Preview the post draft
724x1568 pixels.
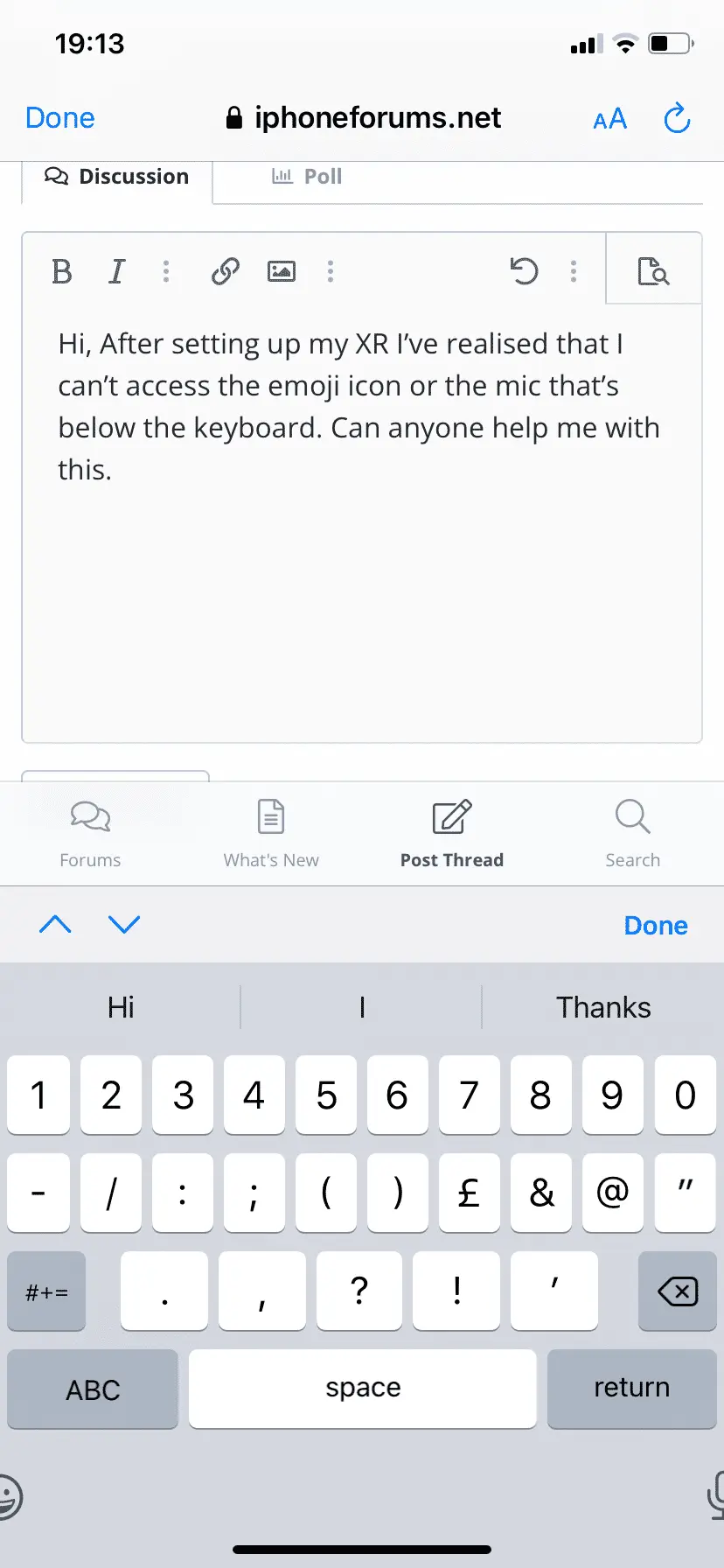pyautogui.click(x=653, y=271)
